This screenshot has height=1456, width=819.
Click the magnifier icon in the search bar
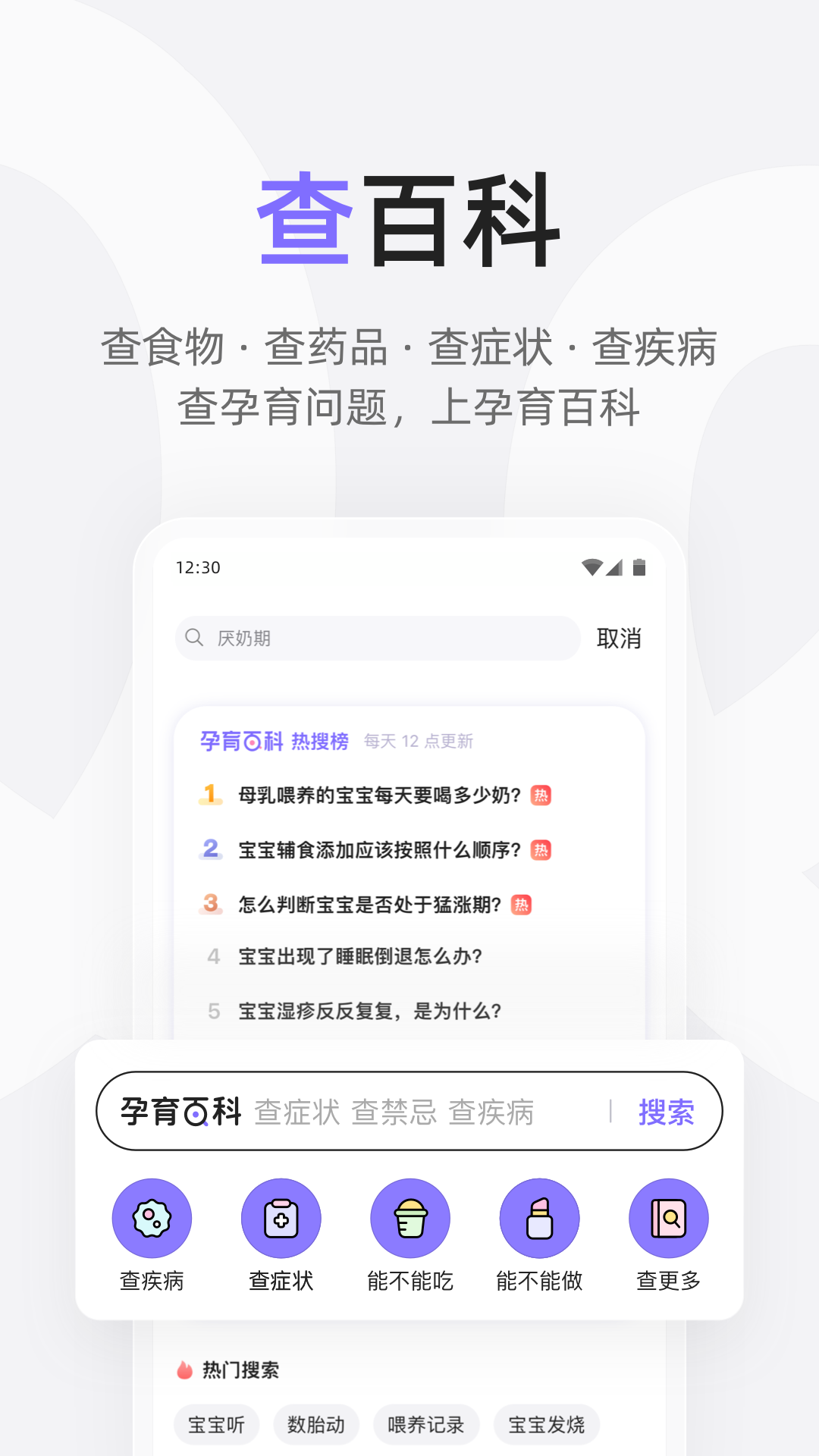pos(193,638)
